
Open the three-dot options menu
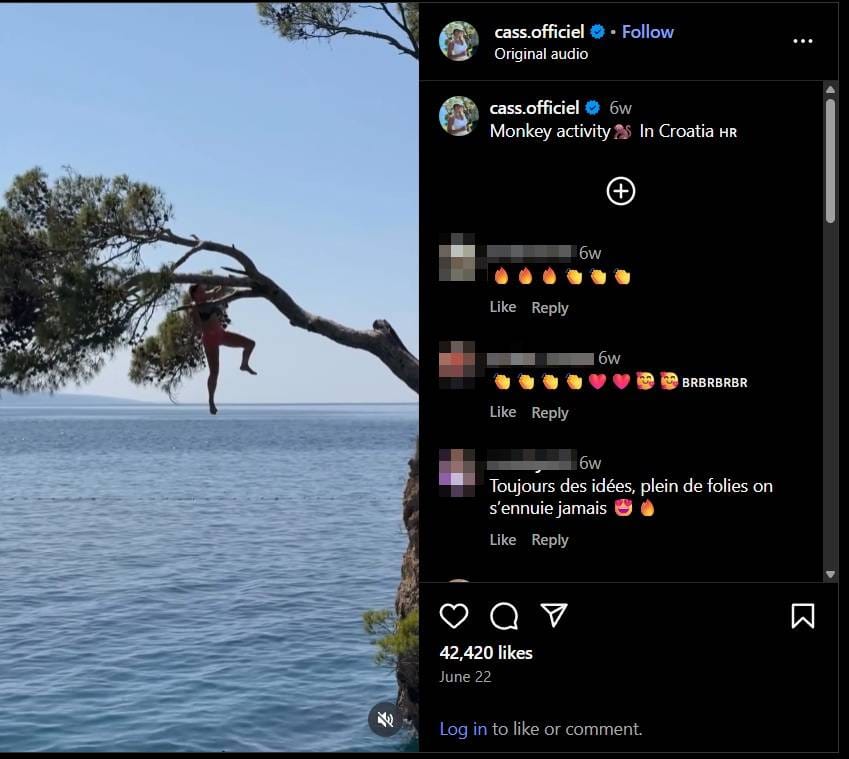802,41
